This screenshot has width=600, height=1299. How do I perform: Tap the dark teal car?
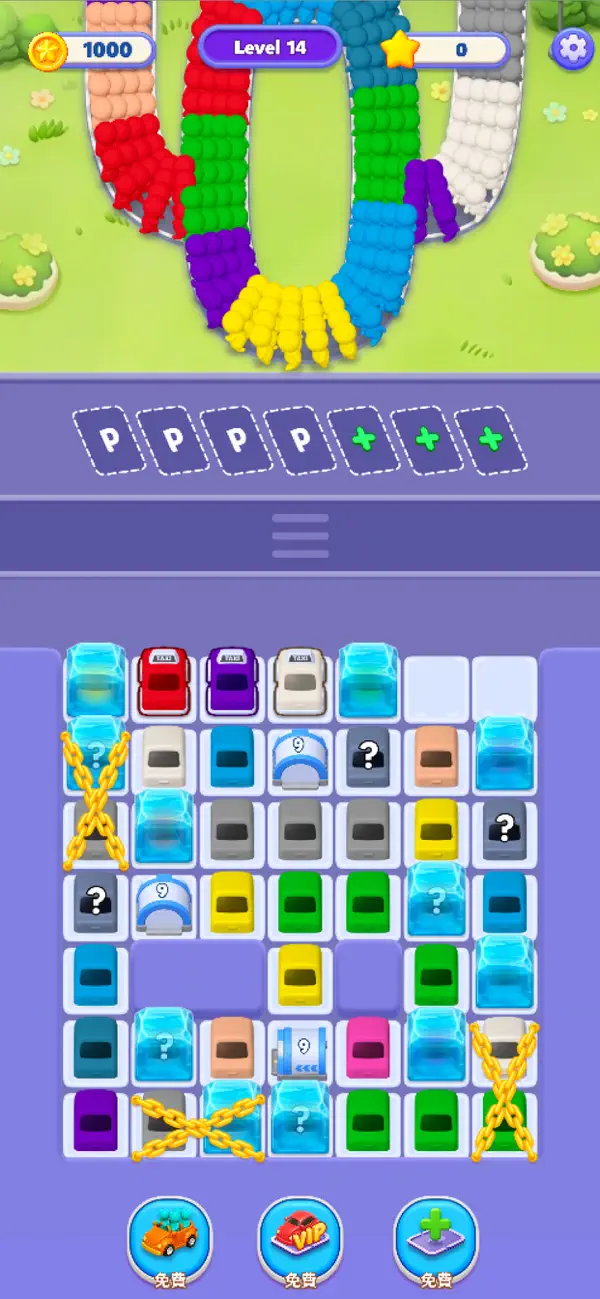(x=96, y=1049)
